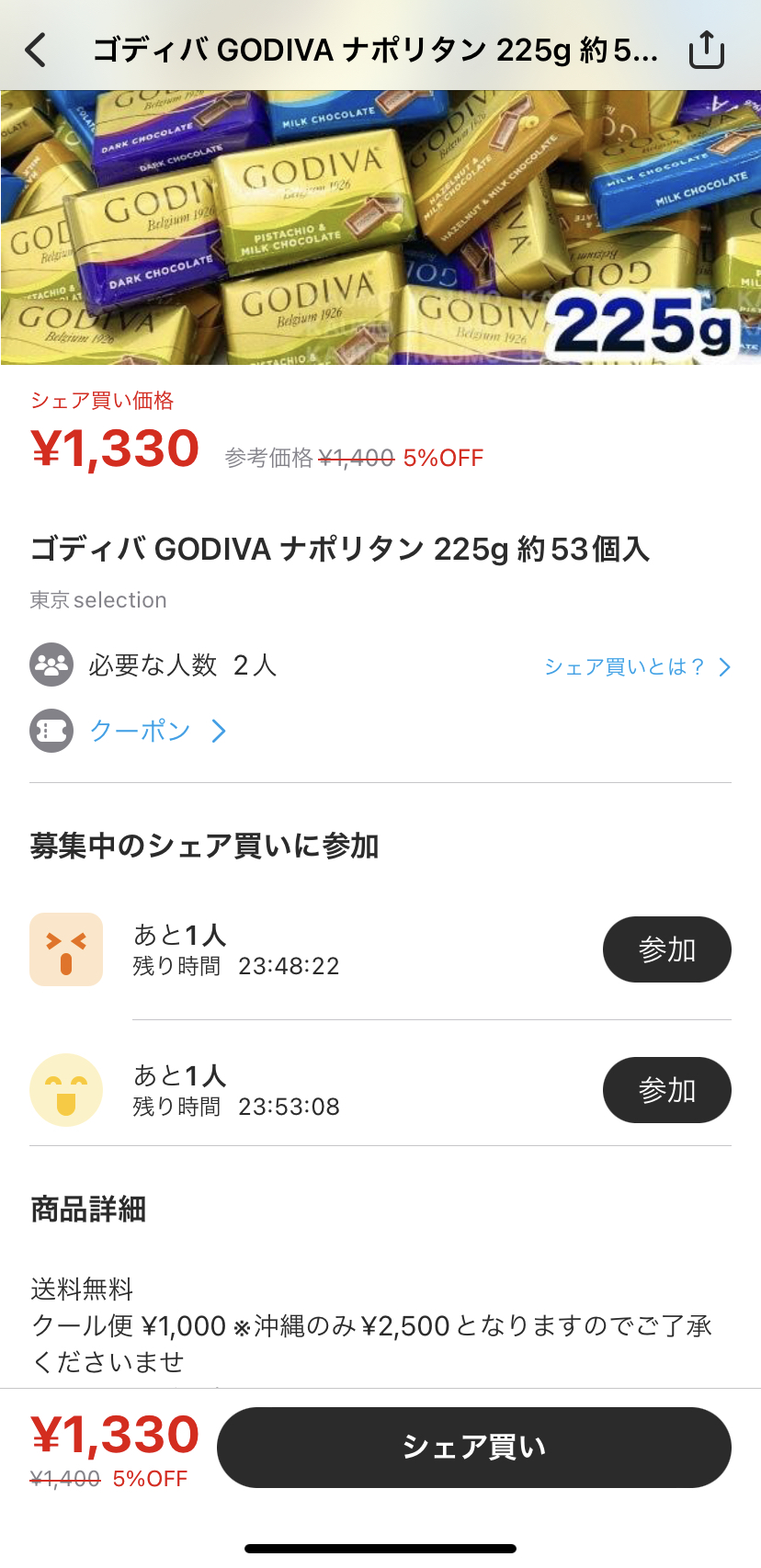
Task: Go back using the top-left arrow
Action: (36, 50)
